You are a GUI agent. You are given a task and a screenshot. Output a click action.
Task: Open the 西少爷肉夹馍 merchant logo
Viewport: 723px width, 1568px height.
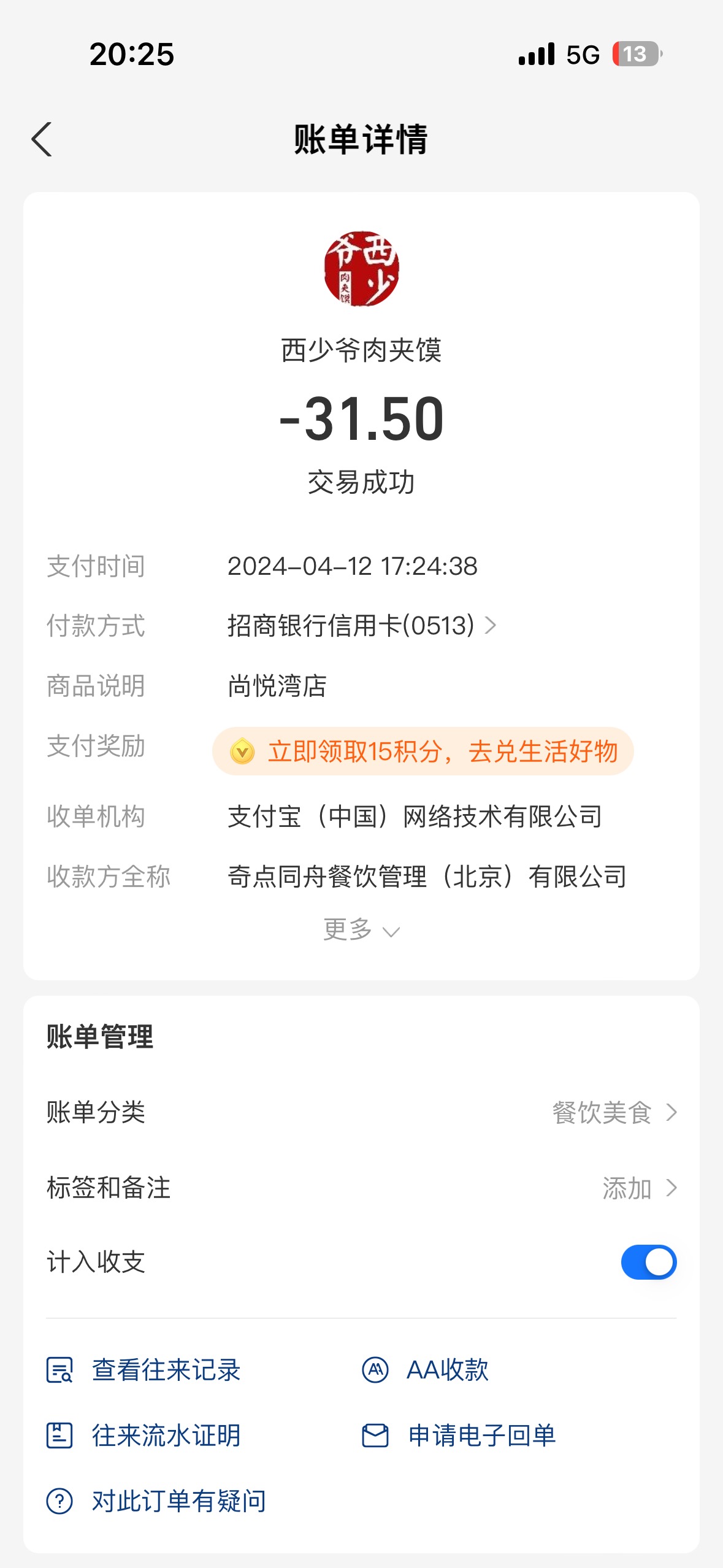click(361, 269)
